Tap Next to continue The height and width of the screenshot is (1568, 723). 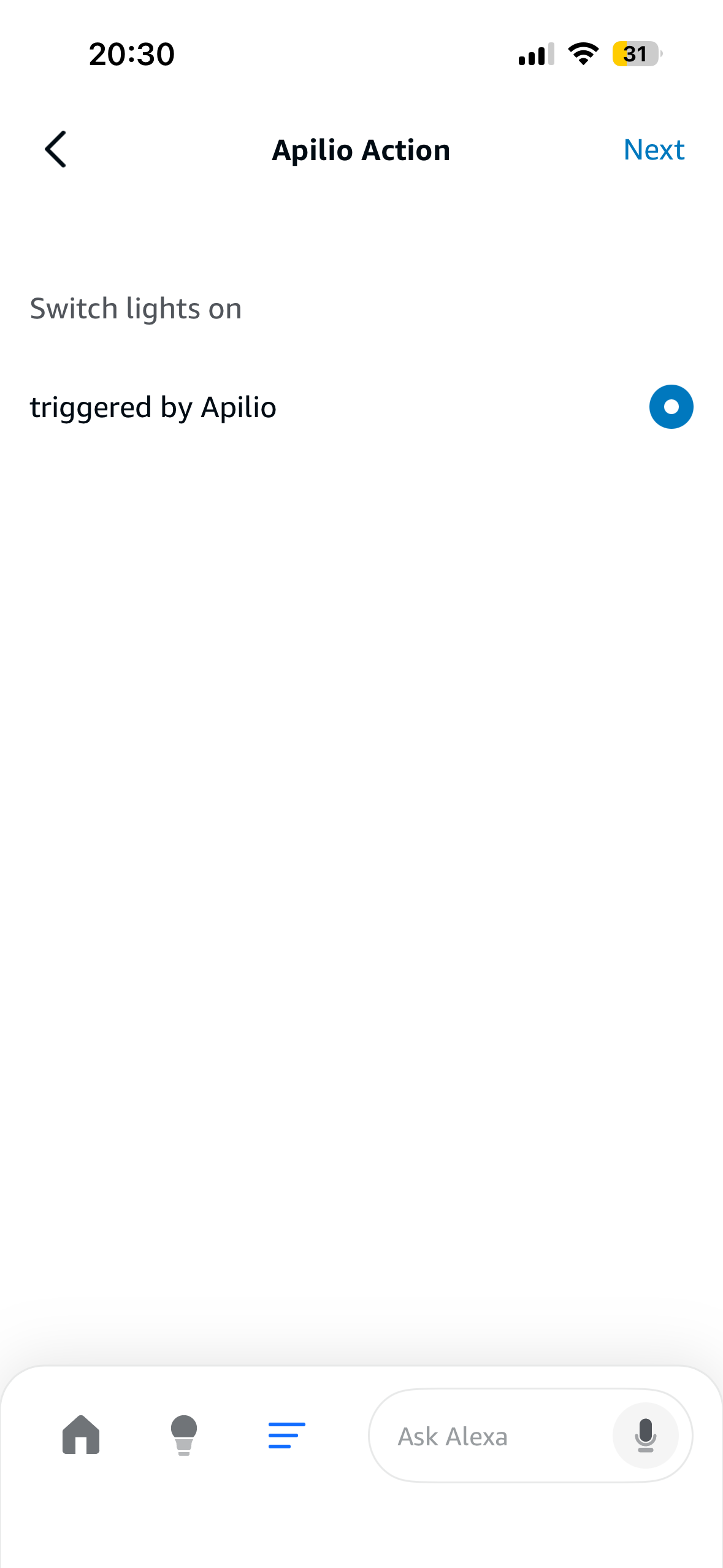point(653,150)
